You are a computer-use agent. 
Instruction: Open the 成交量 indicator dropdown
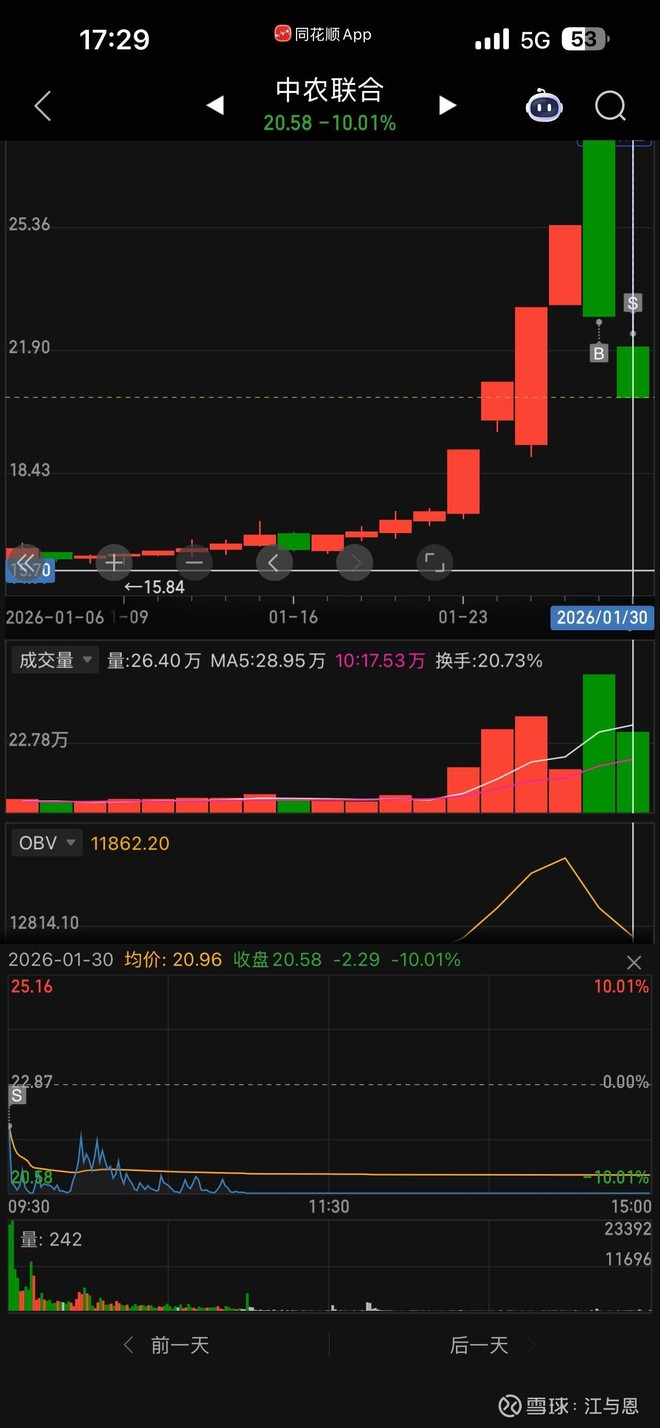click(x=54, y=660)
